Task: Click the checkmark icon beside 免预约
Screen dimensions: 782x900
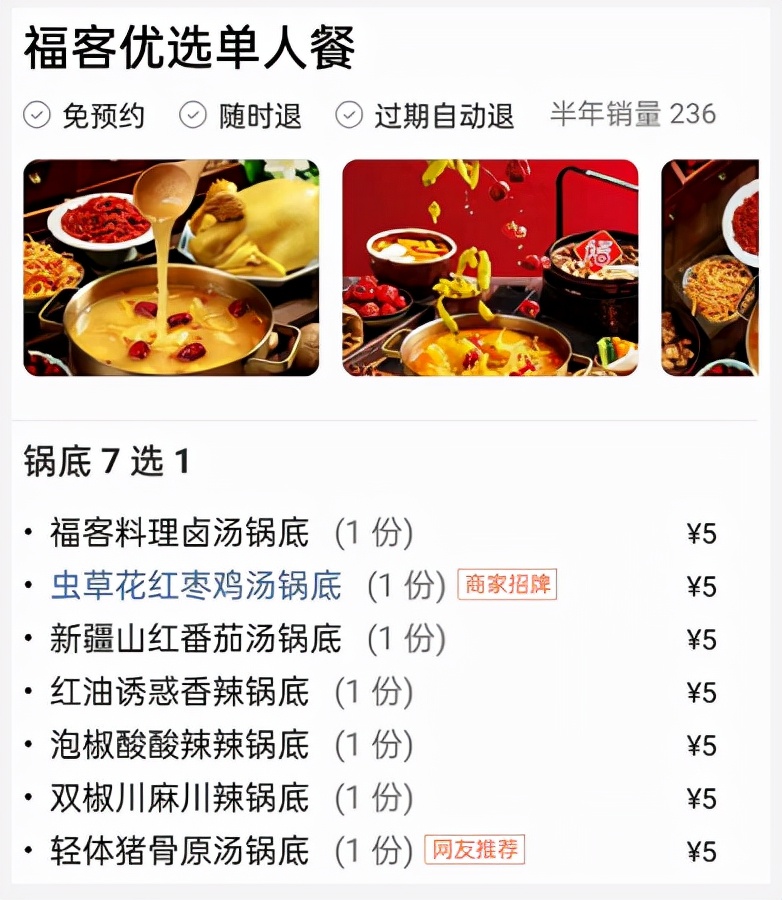Action: coord(38,116)
